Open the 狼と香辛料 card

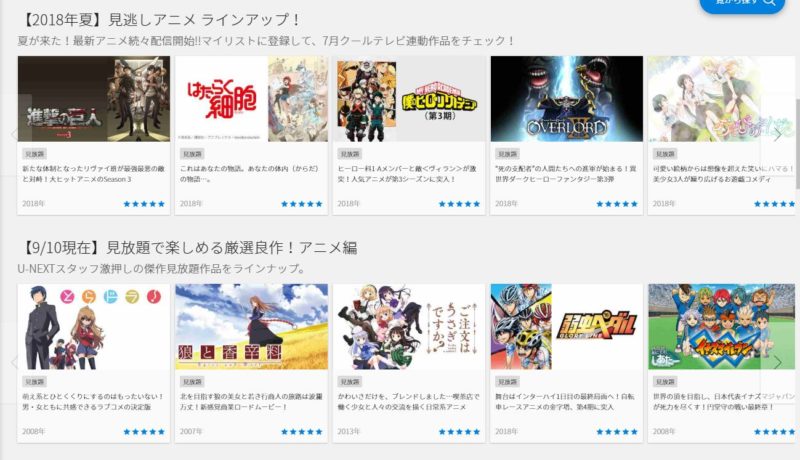point(251,328)
